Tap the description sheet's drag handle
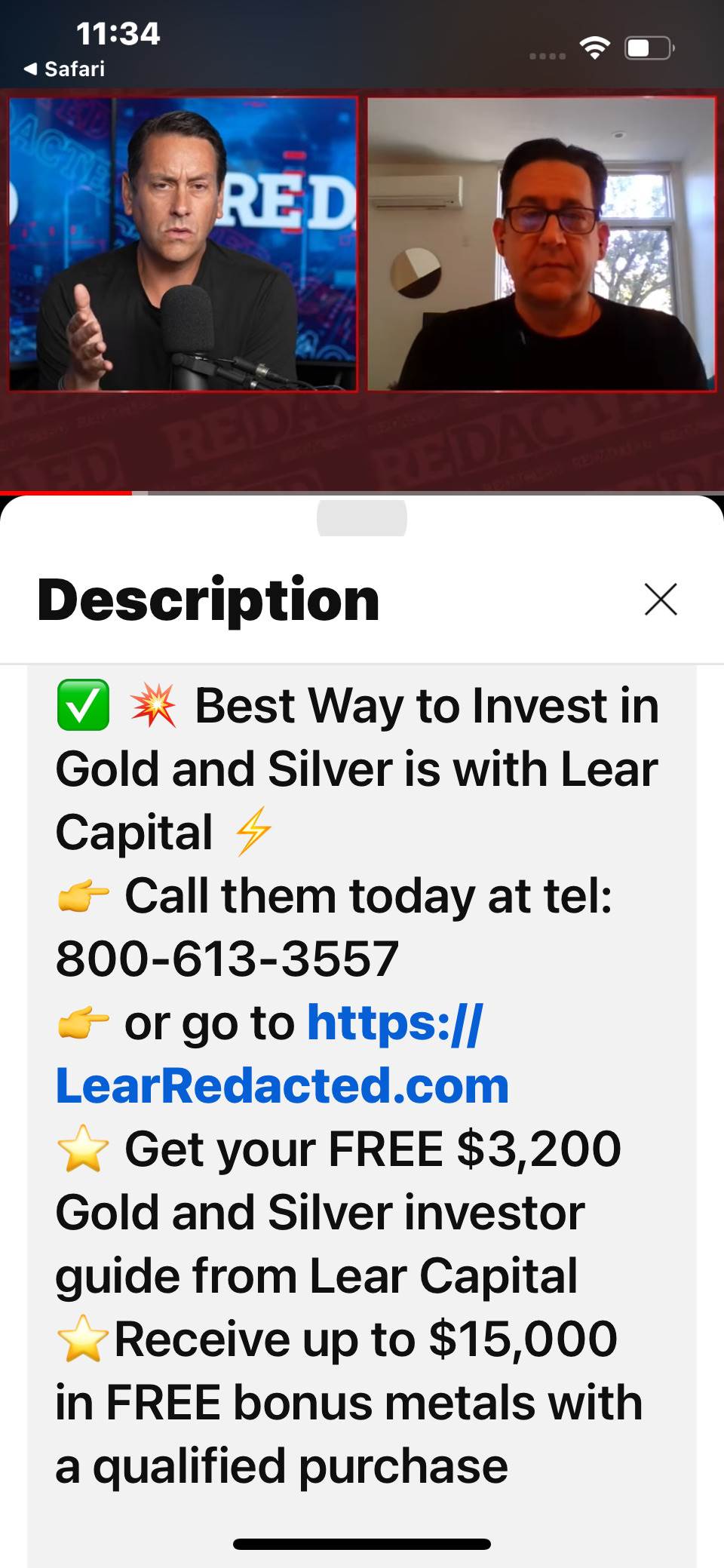This screenshot has width=724, height=1568. coord(362,517)
